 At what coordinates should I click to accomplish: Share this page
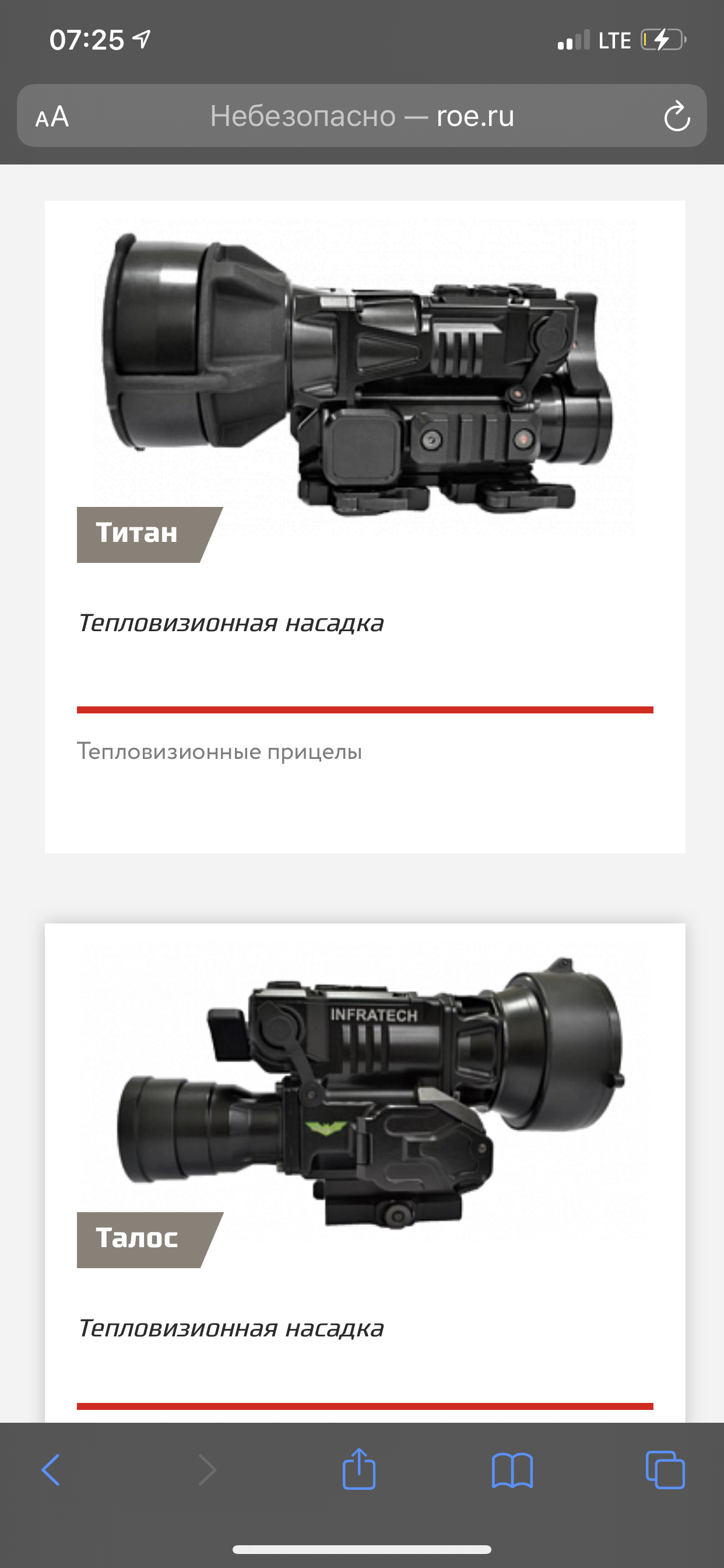tap(359, 1469)
